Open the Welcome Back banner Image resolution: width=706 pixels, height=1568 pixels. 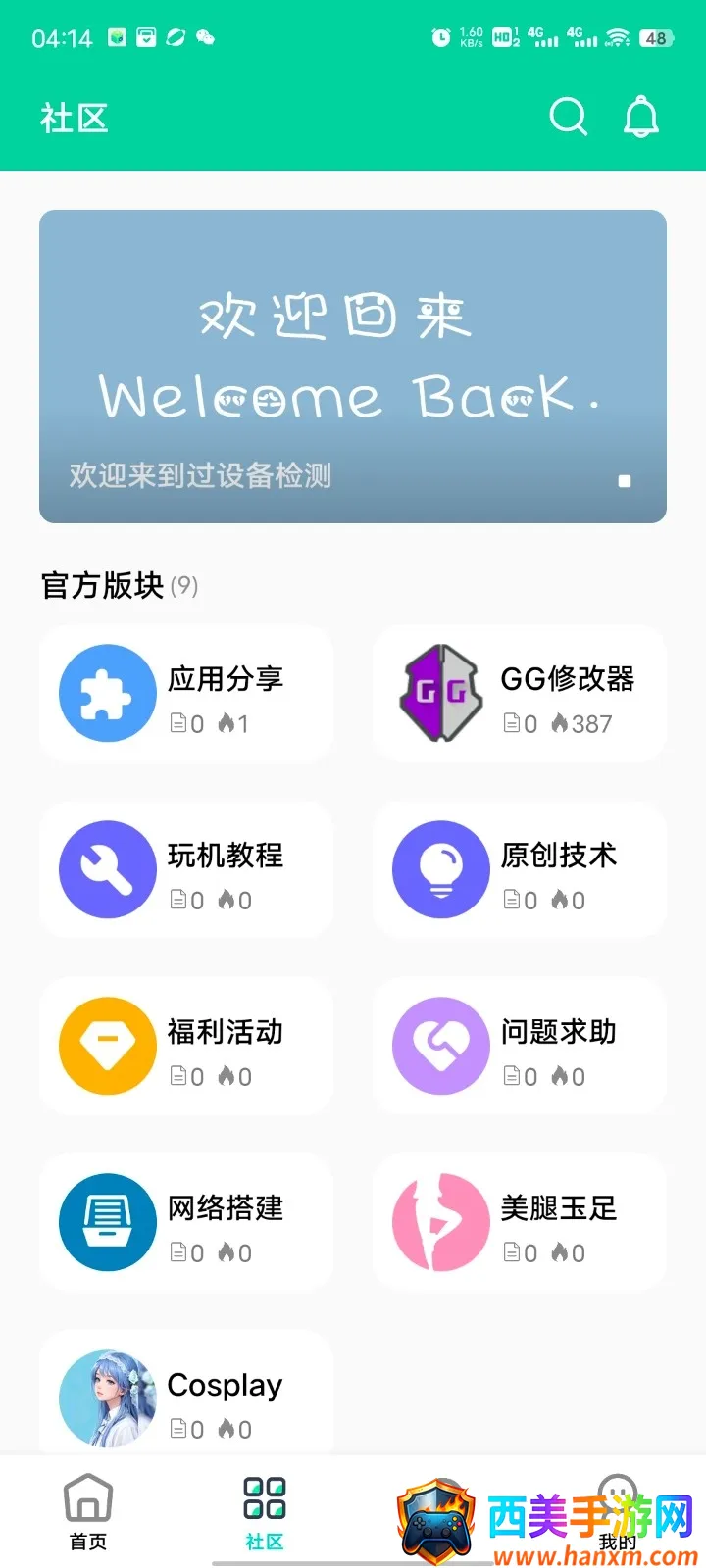(x=353, y=366)
